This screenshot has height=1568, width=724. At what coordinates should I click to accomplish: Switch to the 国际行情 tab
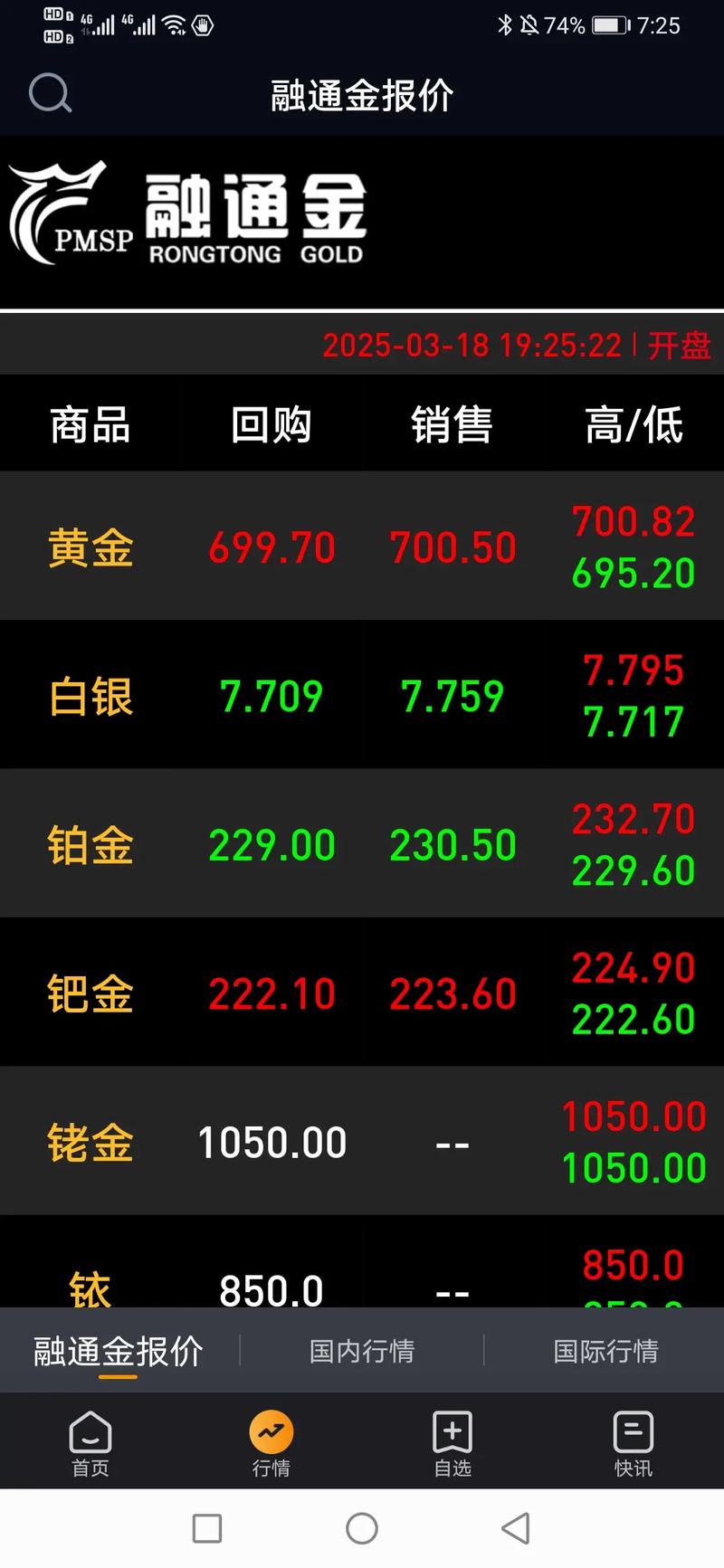tap(605, 1351)
